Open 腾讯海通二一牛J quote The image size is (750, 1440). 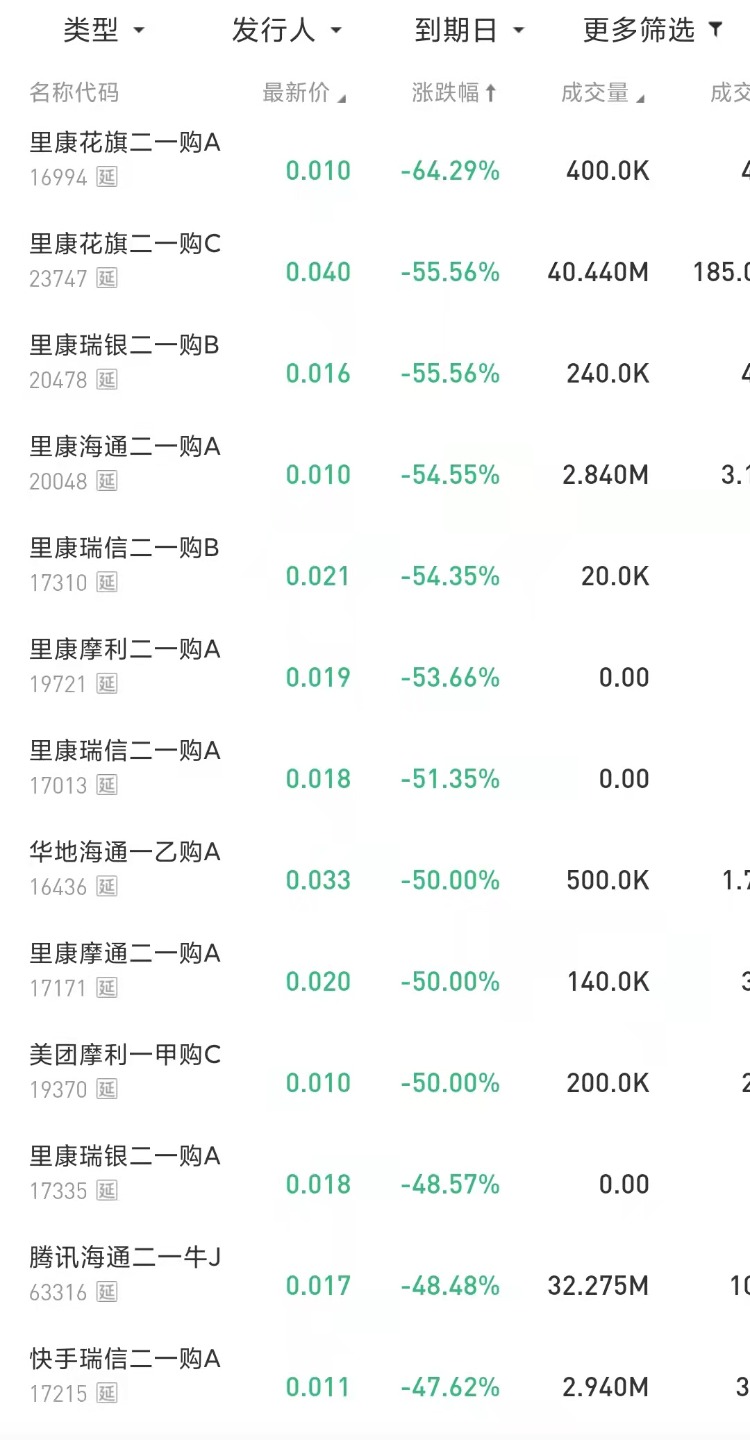tap(125, 1274)
